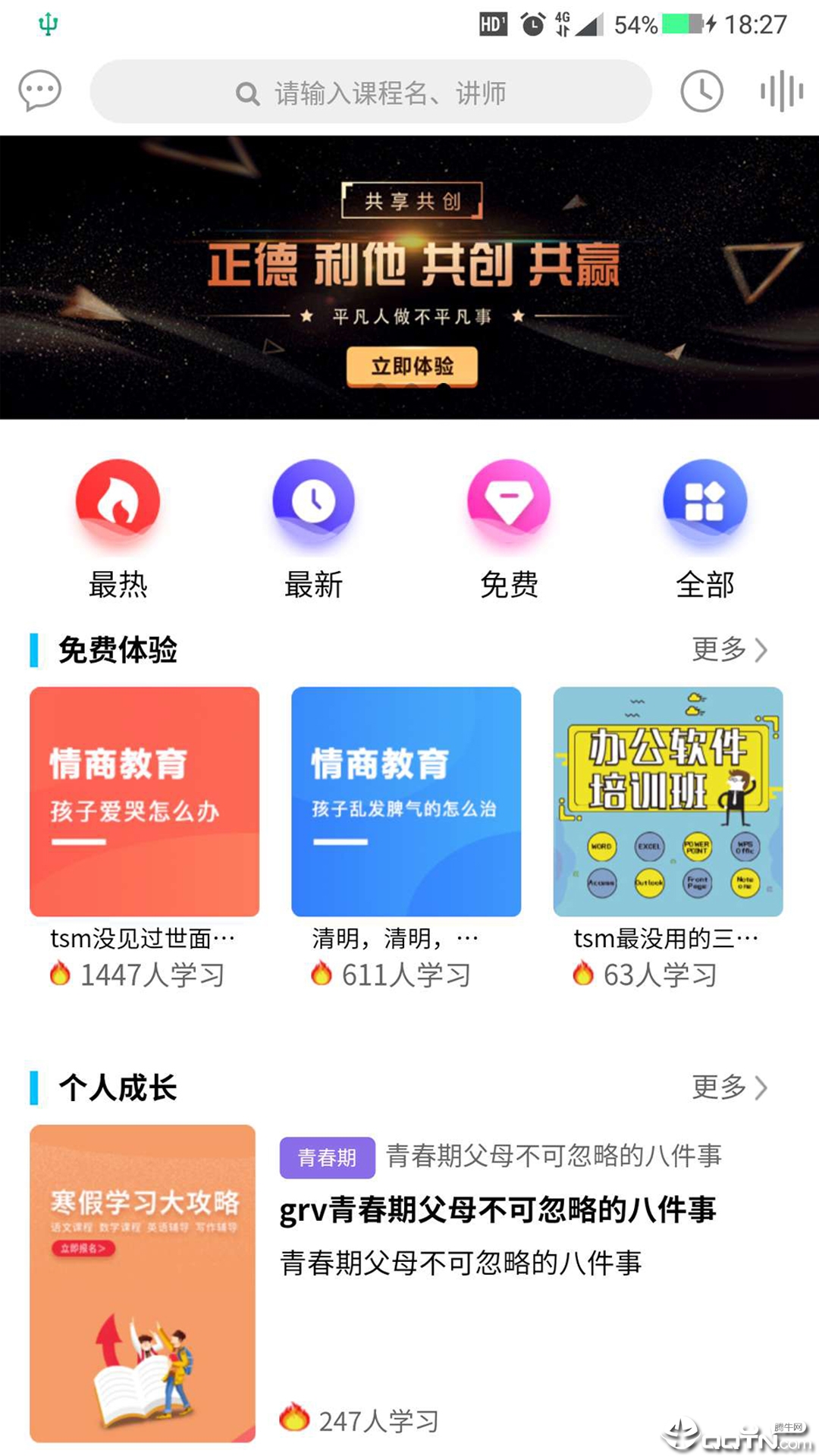Open the course card 孩子乱发脾气的怎么治
Image resolution: width=819 pixels, height=1456 pixels.
click(406, 802)
